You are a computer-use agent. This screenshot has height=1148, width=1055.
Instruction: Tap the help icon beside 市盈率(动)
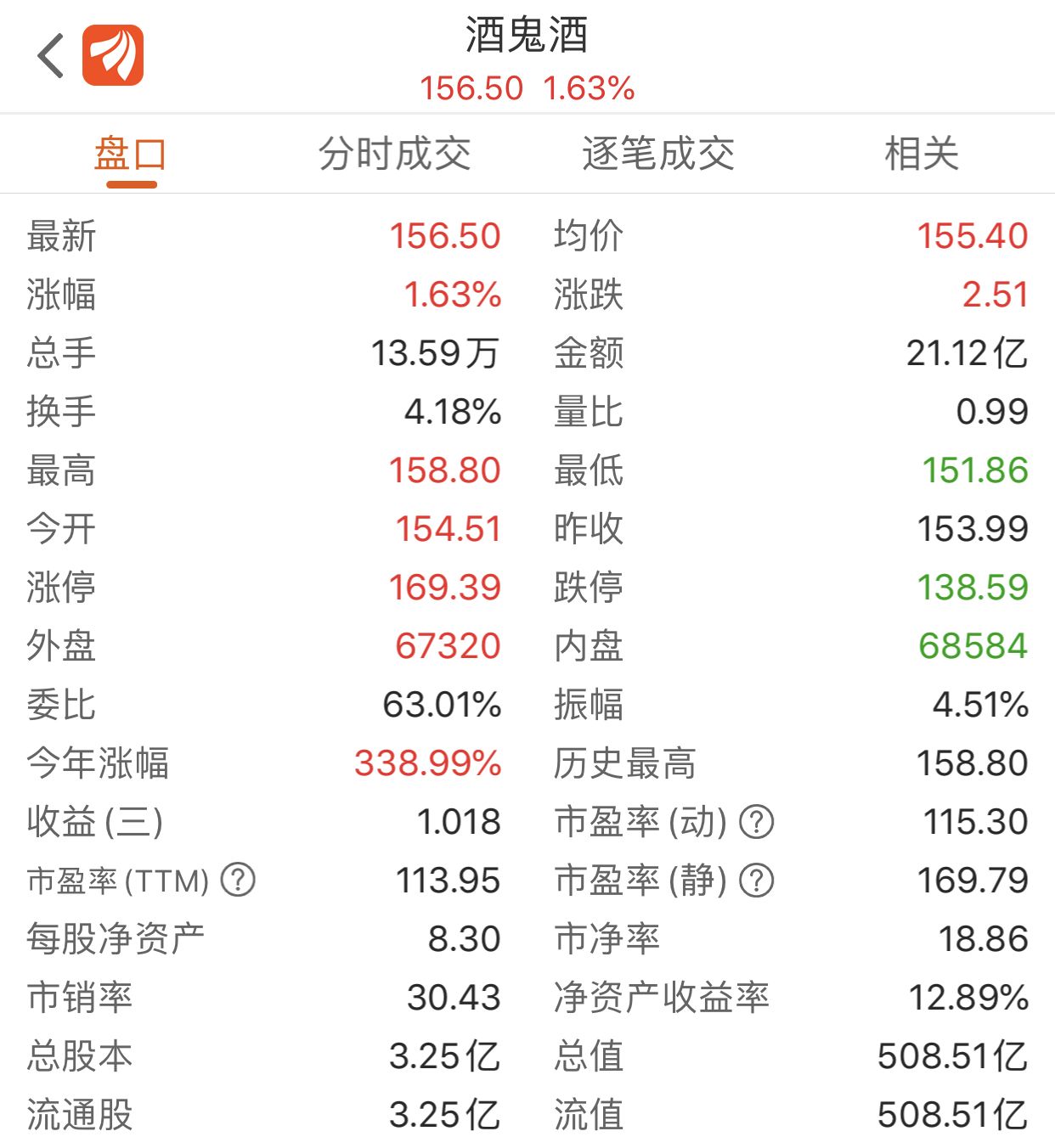pos(756,822)
